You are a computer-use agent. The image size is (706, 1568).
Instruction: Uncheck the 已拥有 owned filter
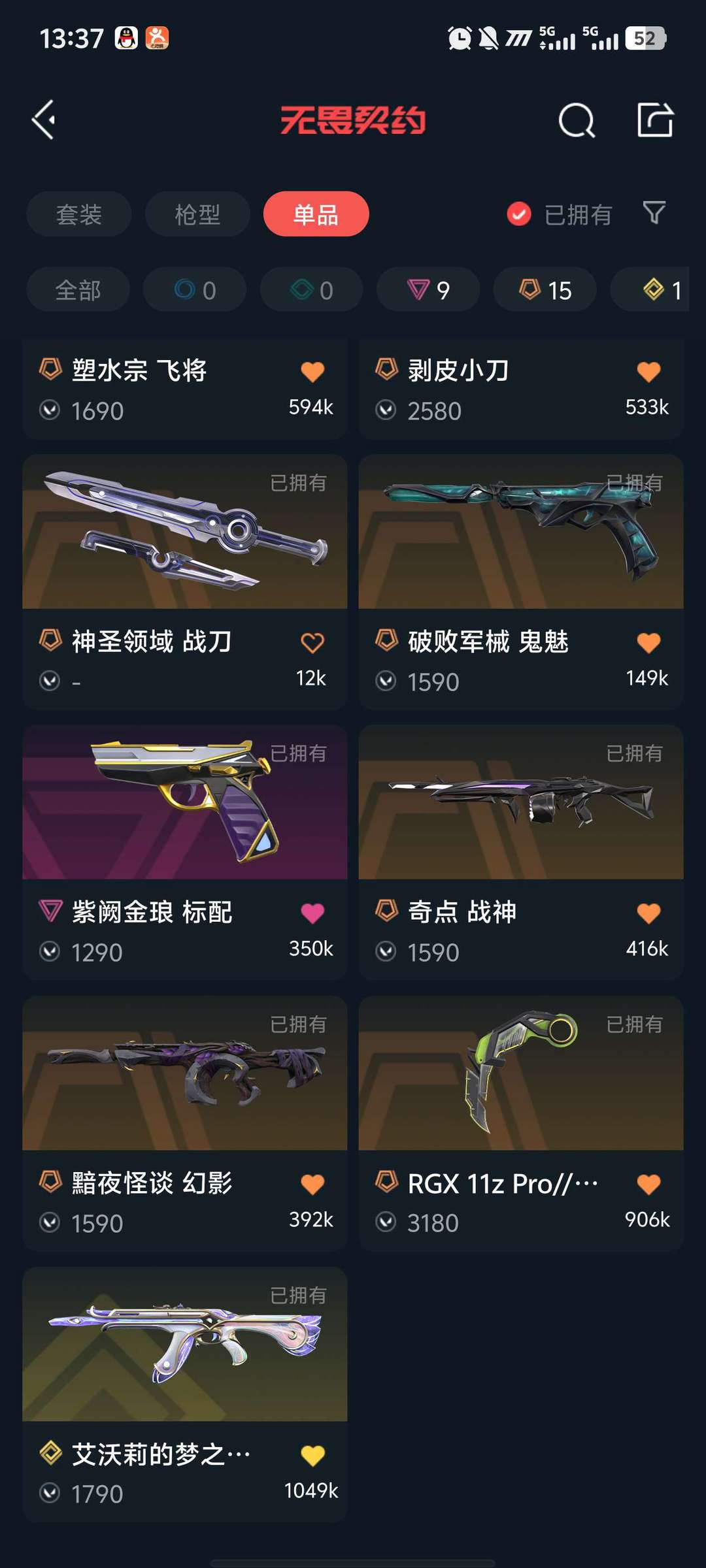click(x=560, y=214)
